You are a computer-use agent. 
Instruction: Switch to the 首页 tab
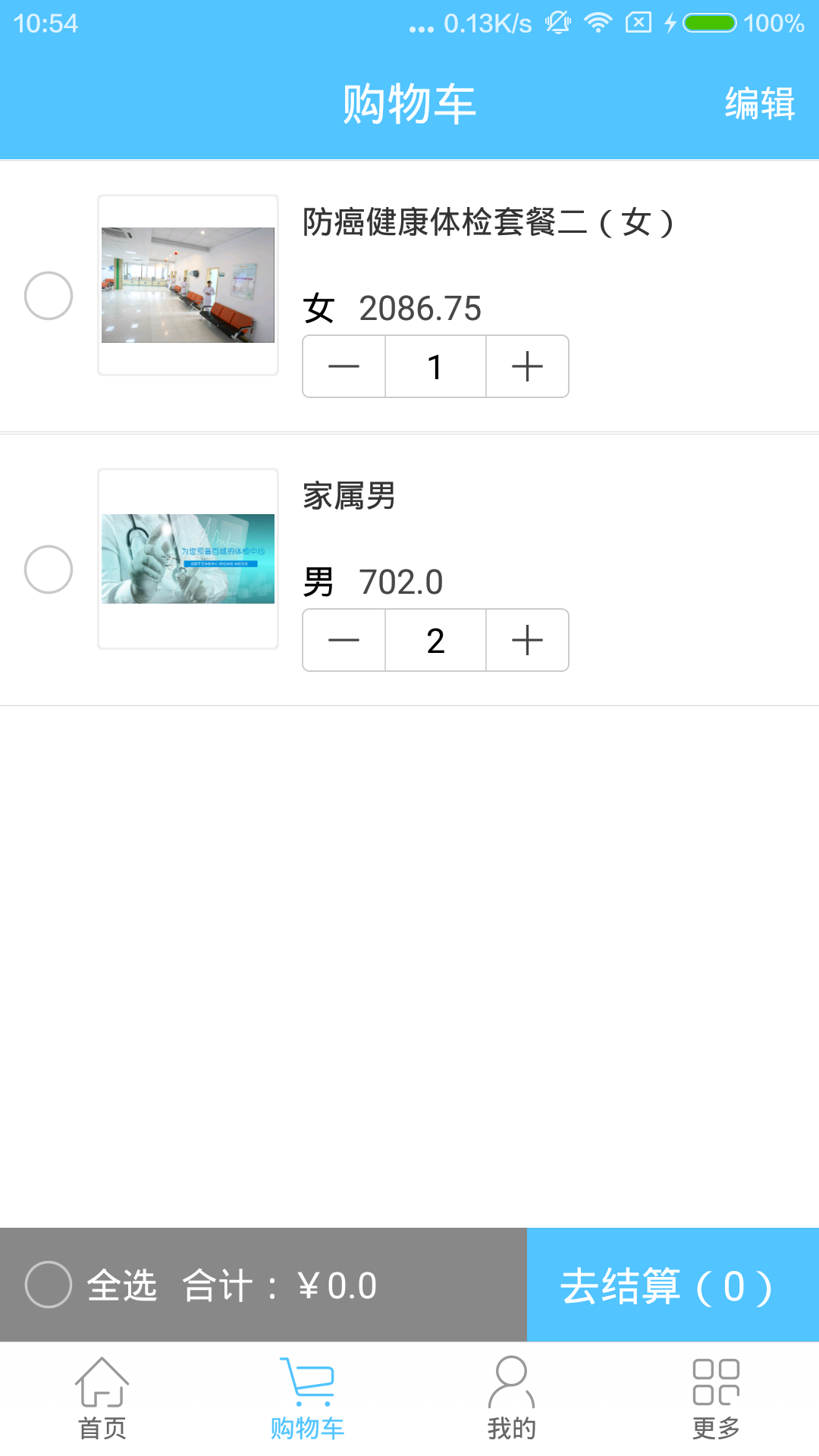tap(102, 1398)
